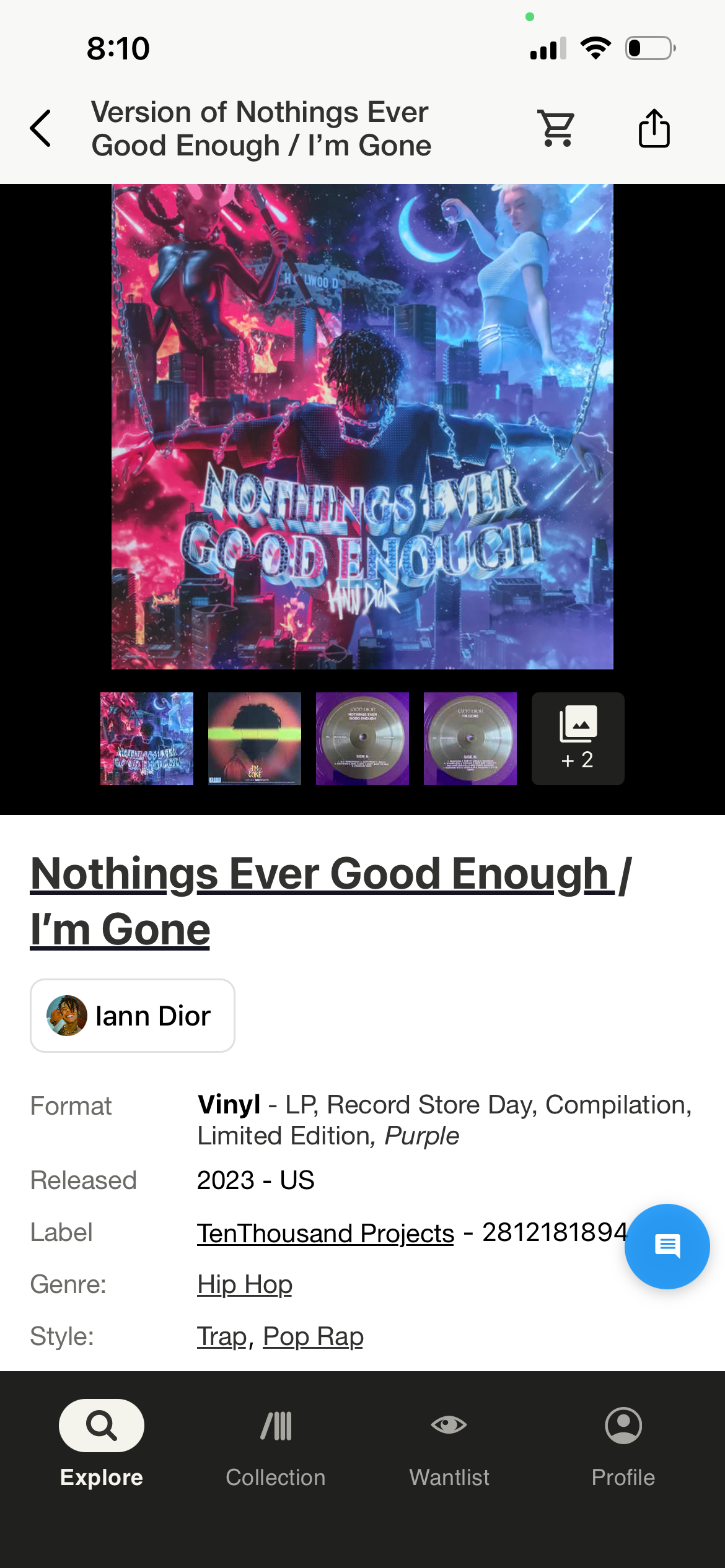725x1568 pixels.
Task: Tap the Profile icon
Action: pyautogui.click(x=623, y=1425)
